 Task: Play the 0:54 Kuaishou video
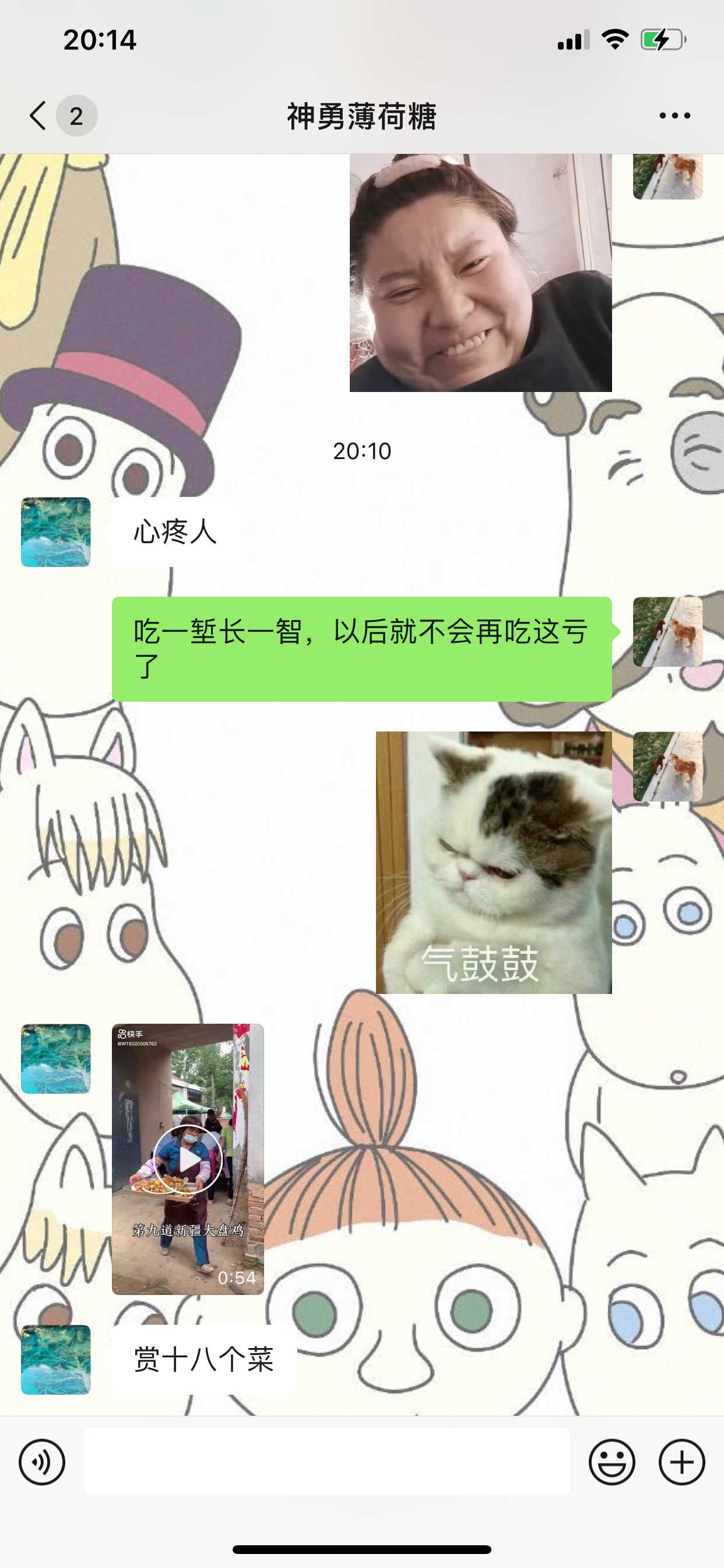click(187, 1159)
